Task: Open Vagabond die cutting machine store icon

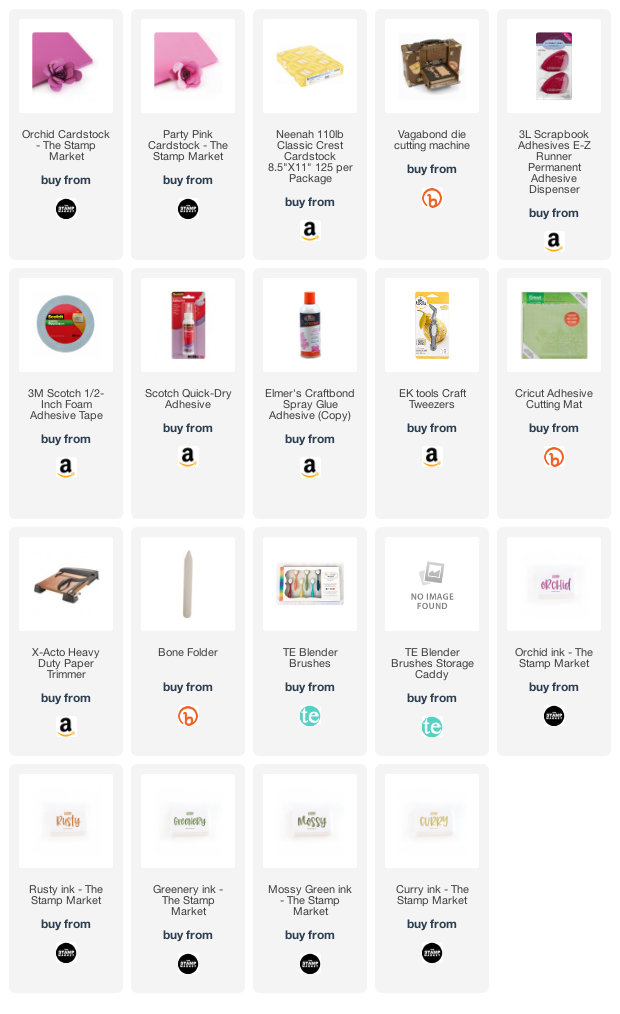Action: [432, 198]
